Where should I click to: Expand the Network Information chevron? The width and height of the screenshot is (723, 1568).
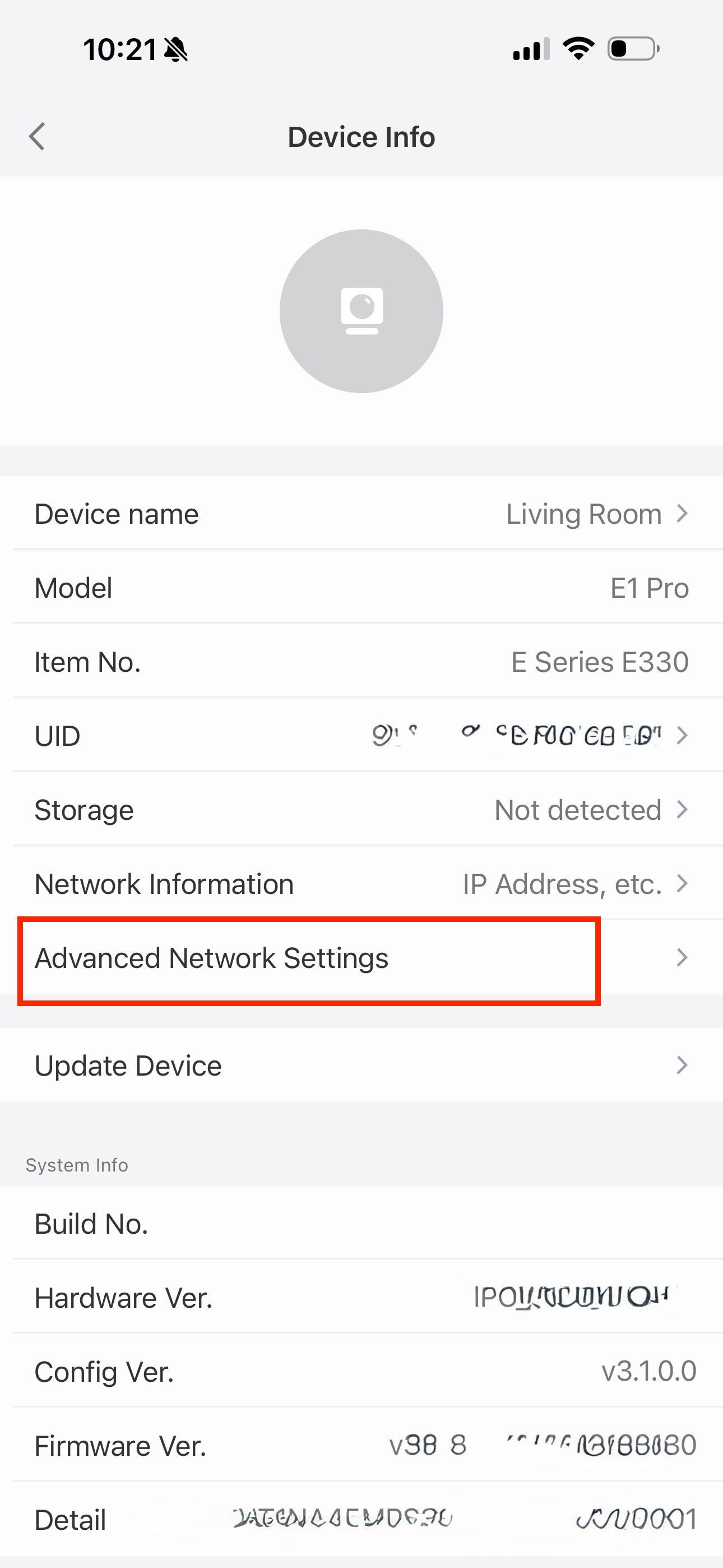[682, 883]
